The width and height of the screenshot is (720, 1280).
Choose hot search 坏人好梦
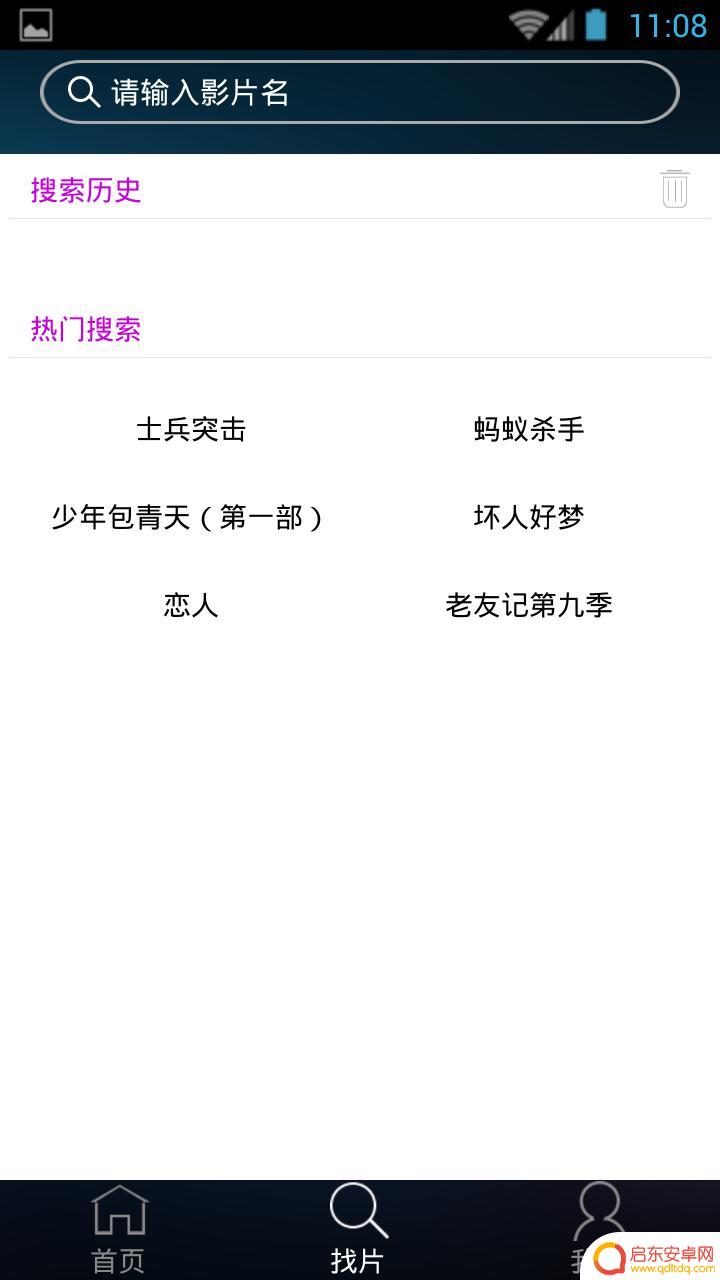pyautogui.click(x=529, y=517)
